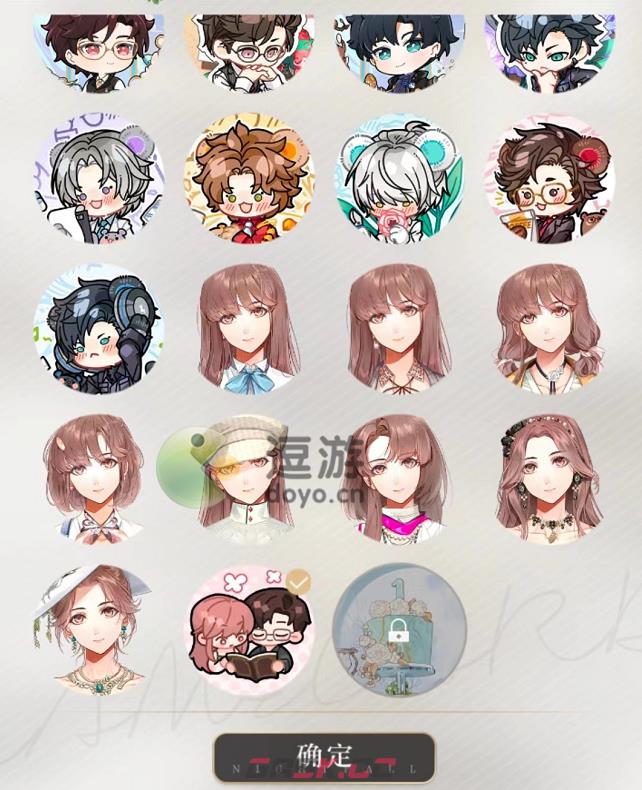
Task: Choose the chibi with glasses and ram horns
Action: (549, 179)
